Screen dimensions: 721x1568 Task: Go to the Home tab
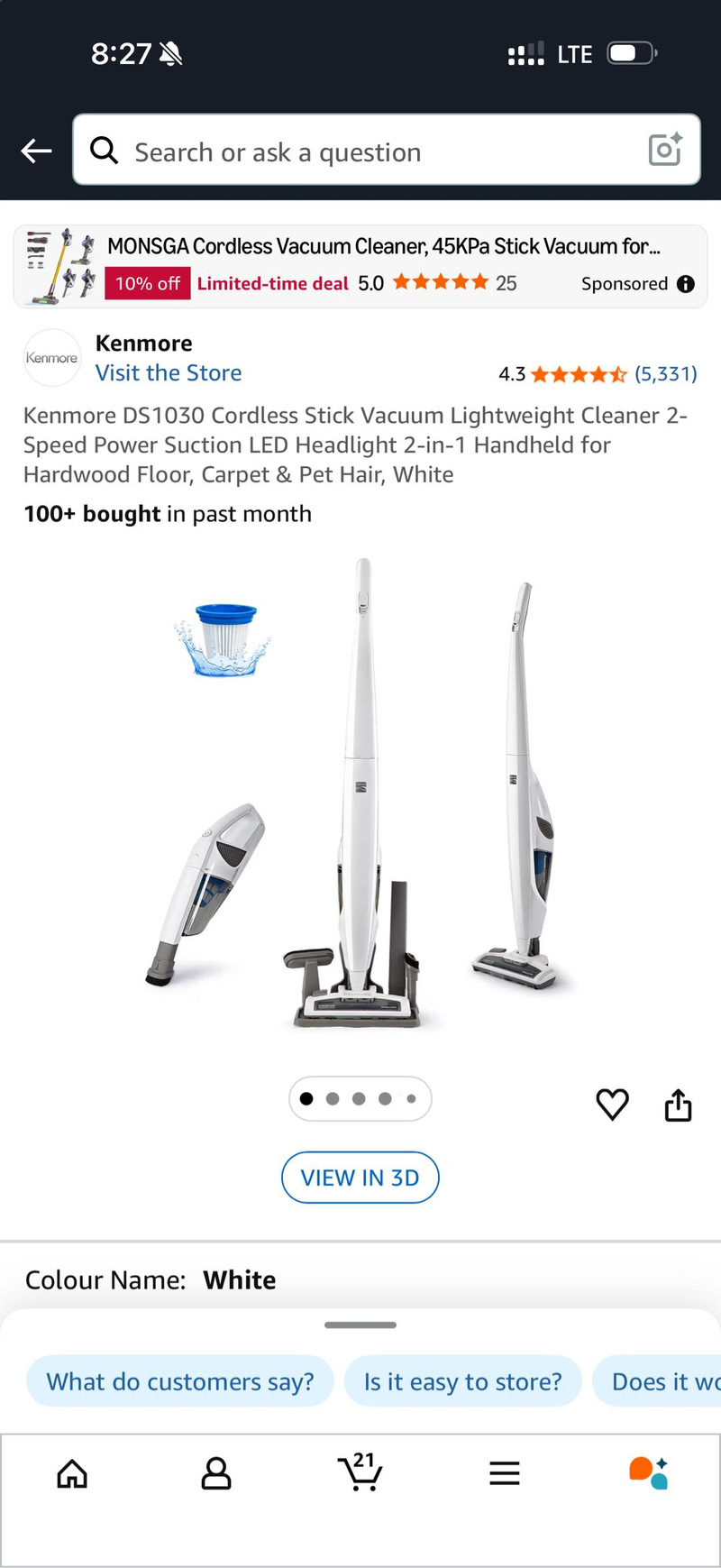72,1473
